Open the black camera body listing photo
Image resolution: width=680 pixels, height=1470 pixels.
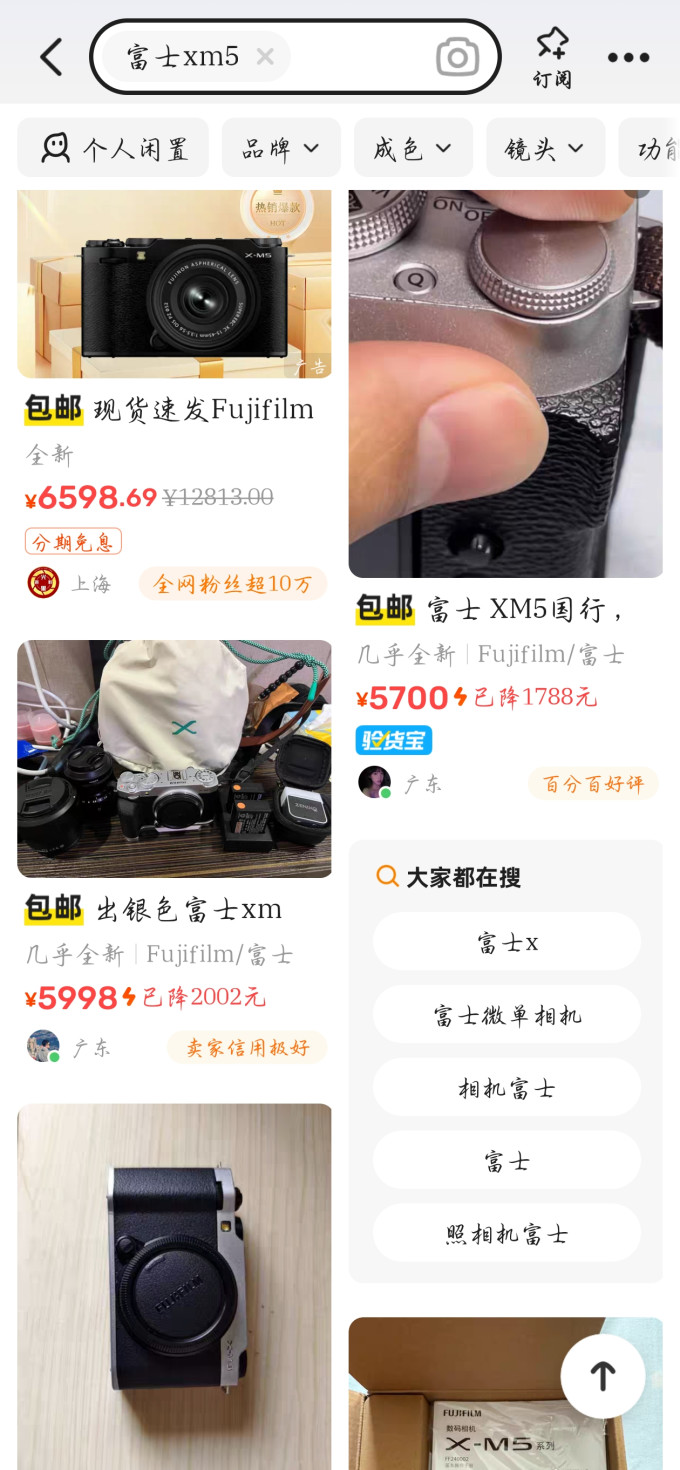(x=174, y=1286)
